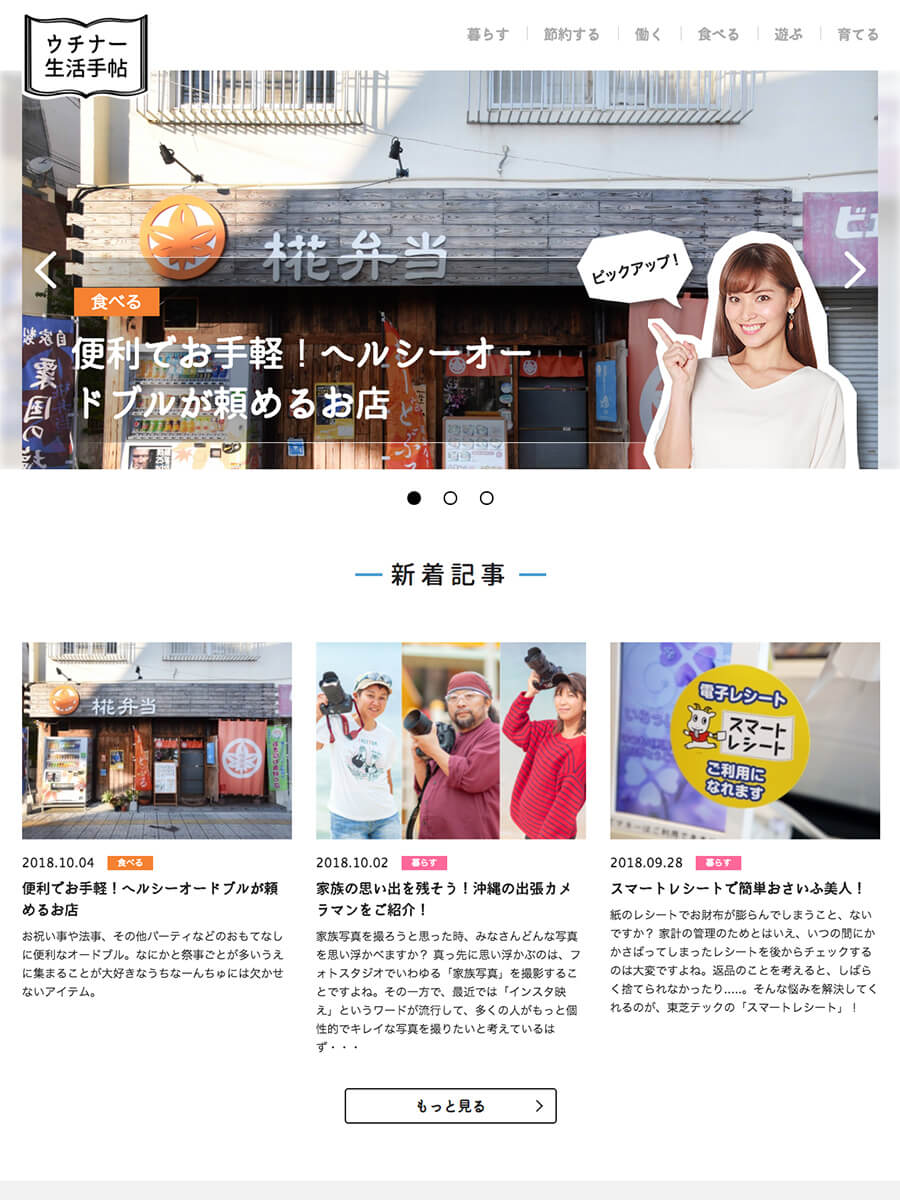Open the 遊ぶ section
This screenshot has height=1200, width=900.
[x=788, y=34]
